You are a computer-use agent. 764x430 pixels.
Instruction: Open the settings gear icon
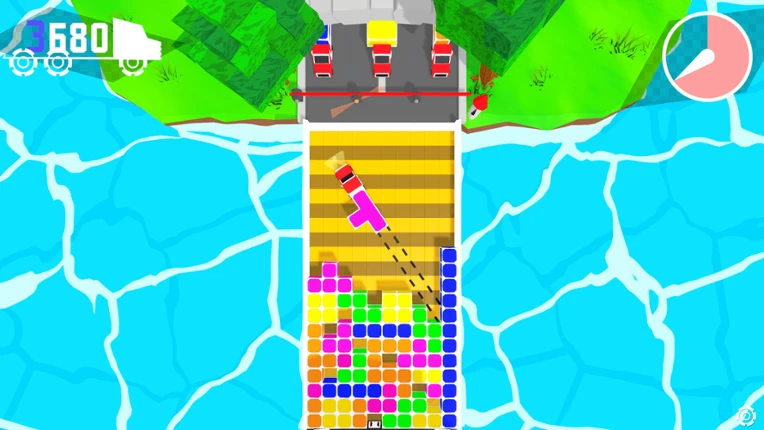pos(746,416)
